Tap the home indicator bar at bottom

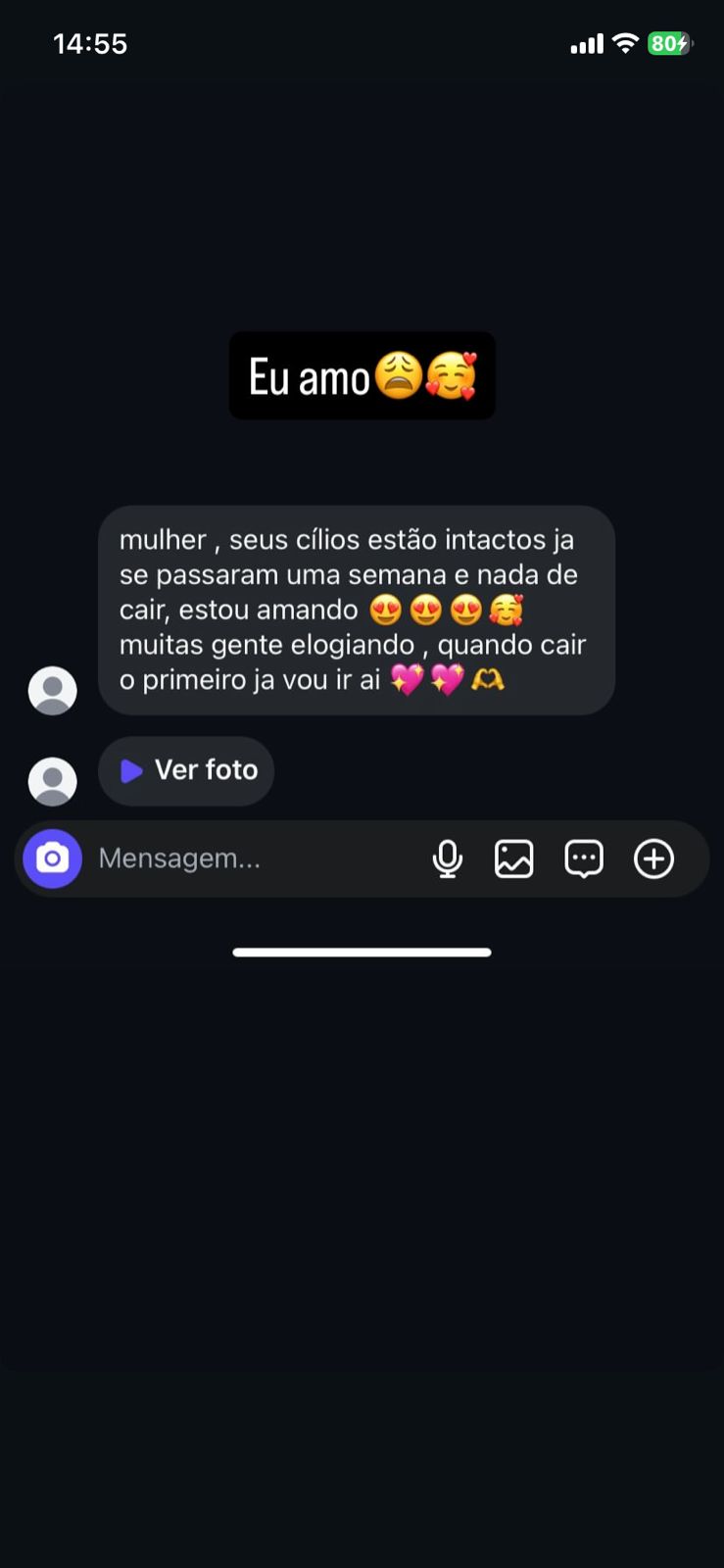pyautogui.click(x=362, y=951)
